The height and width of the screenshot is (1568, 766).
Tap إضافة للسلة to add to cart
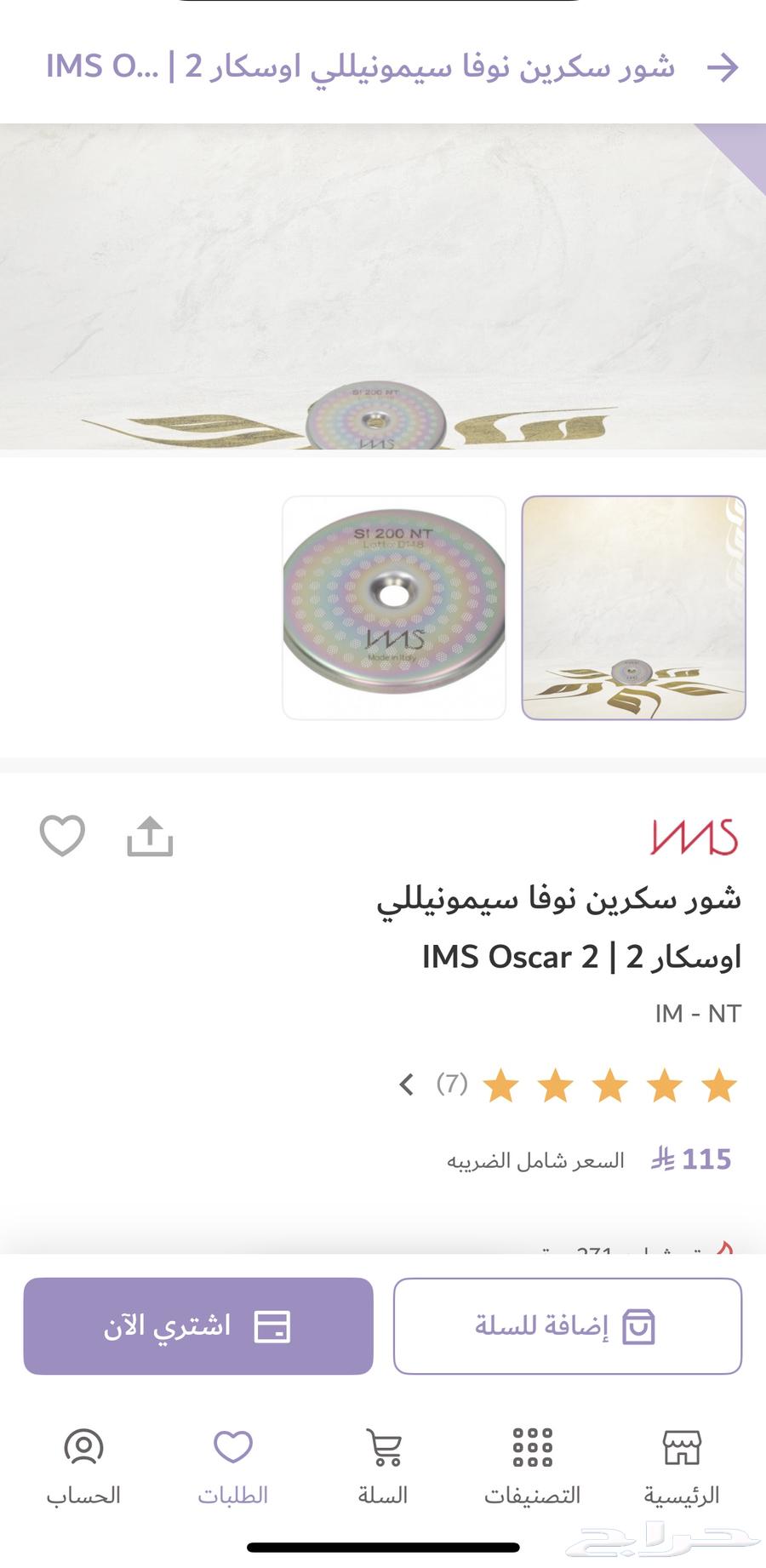tap(569, 1326)
